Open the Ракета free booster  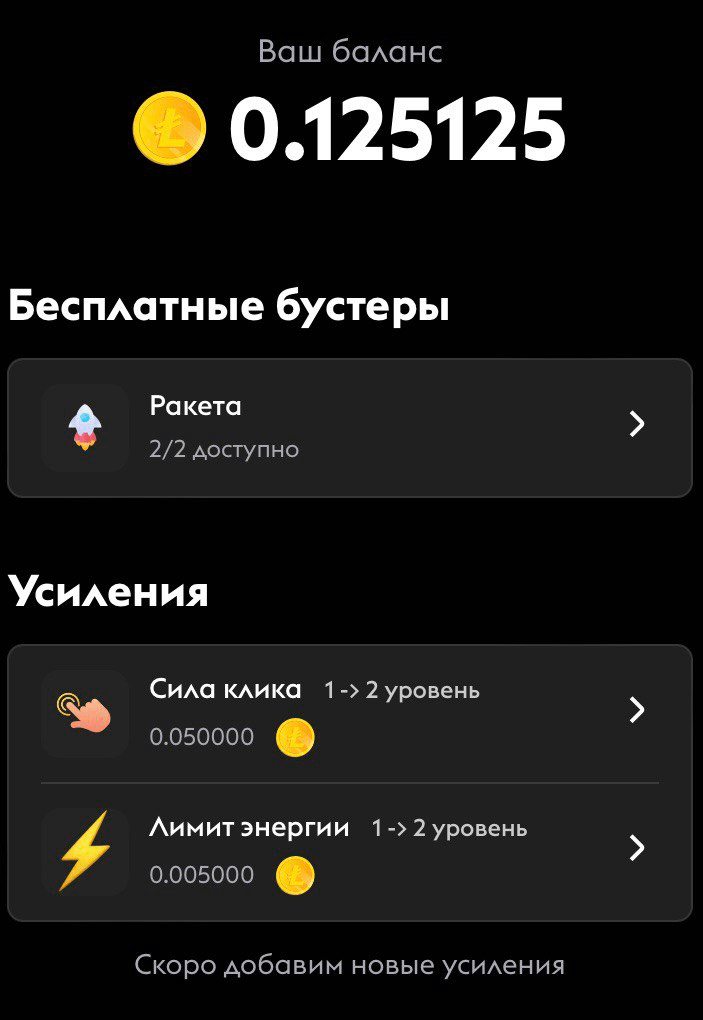(350, 427)
